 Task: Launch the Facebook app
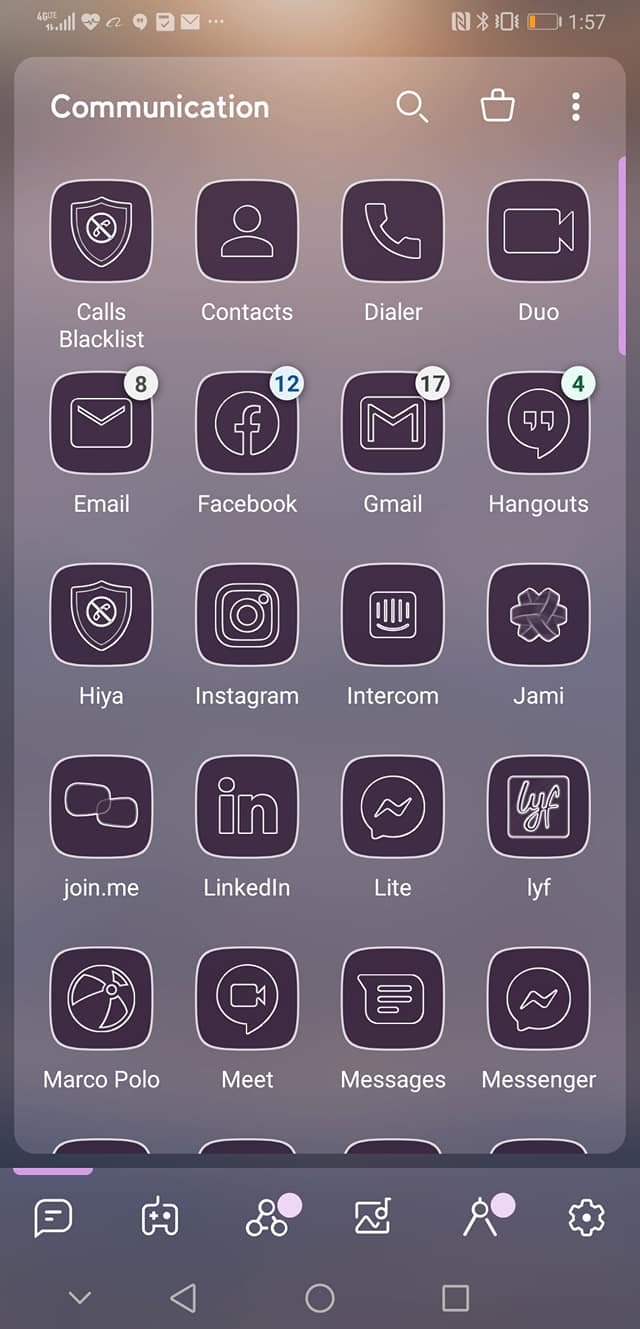[x=247, y=423]
